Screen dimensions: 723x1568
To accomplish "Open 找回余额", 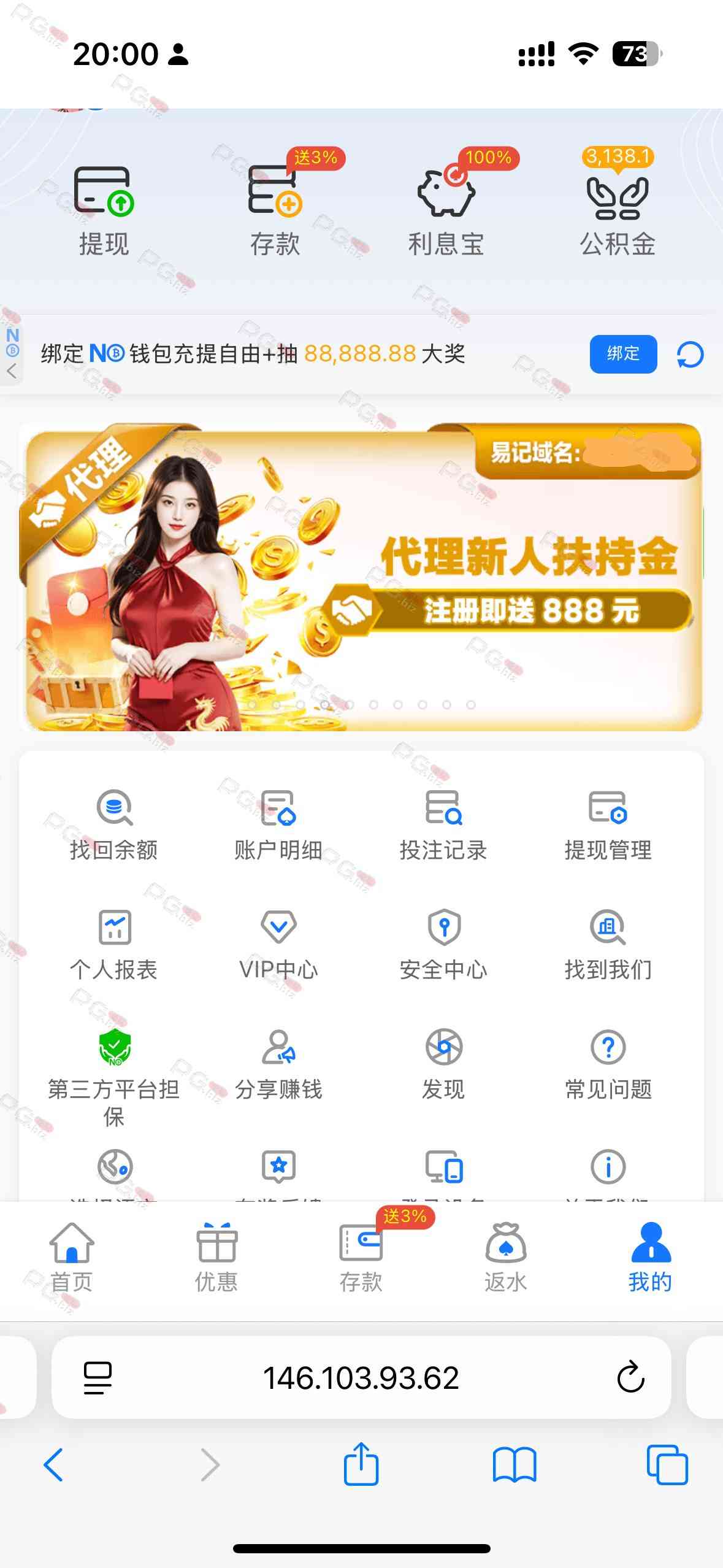I will point(114,825).
